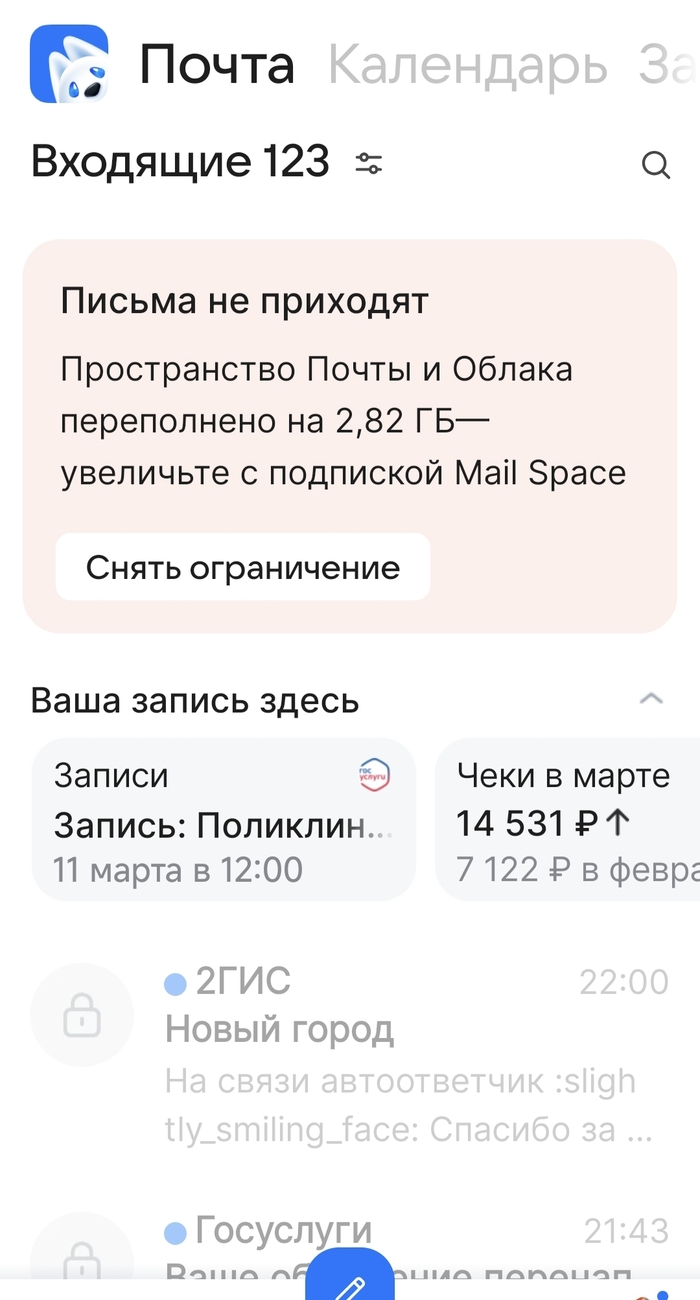Open the Записи polyclinic appointment card

[223, 820]
